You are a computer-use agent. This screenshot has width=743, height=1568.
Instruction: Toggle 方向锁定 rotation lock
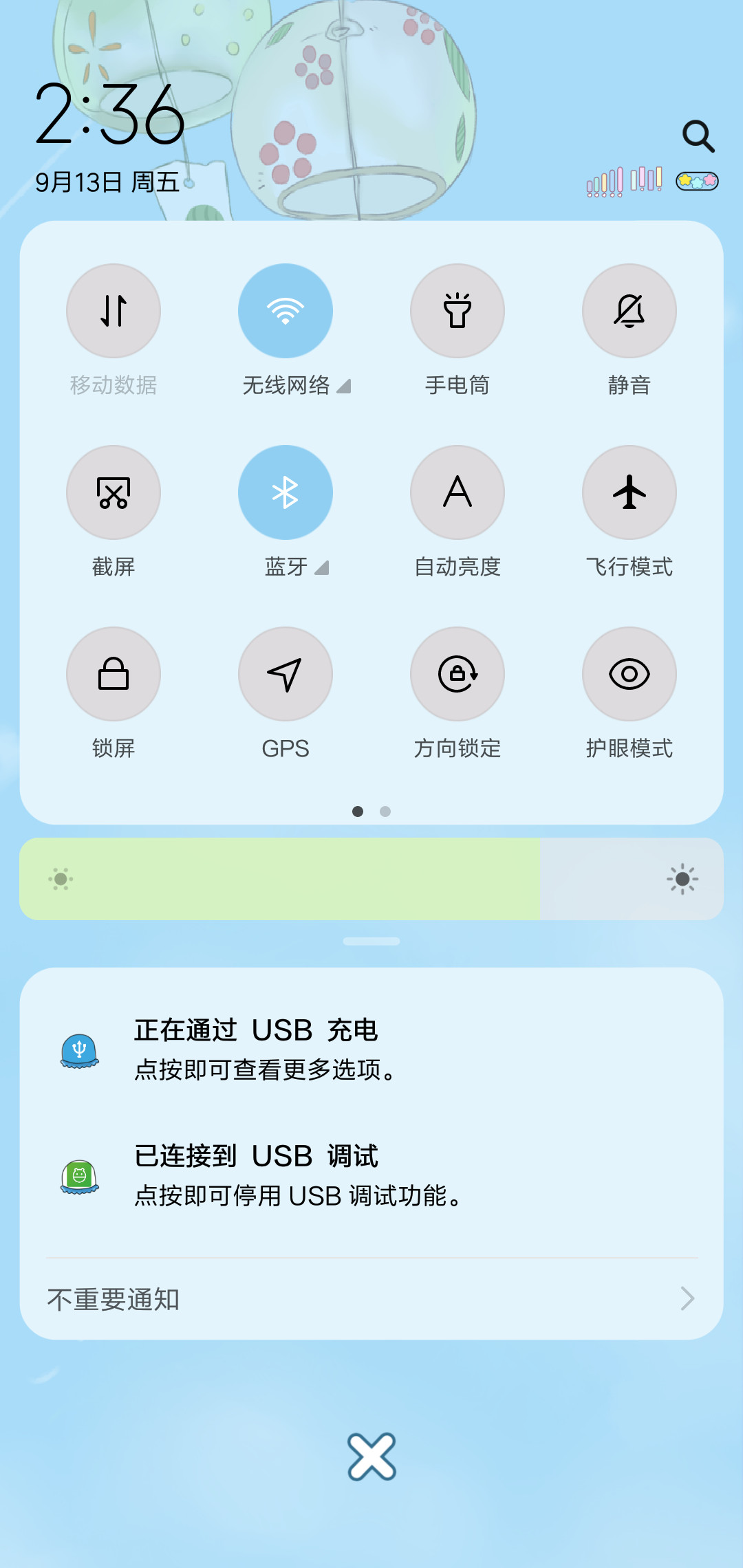457,674
